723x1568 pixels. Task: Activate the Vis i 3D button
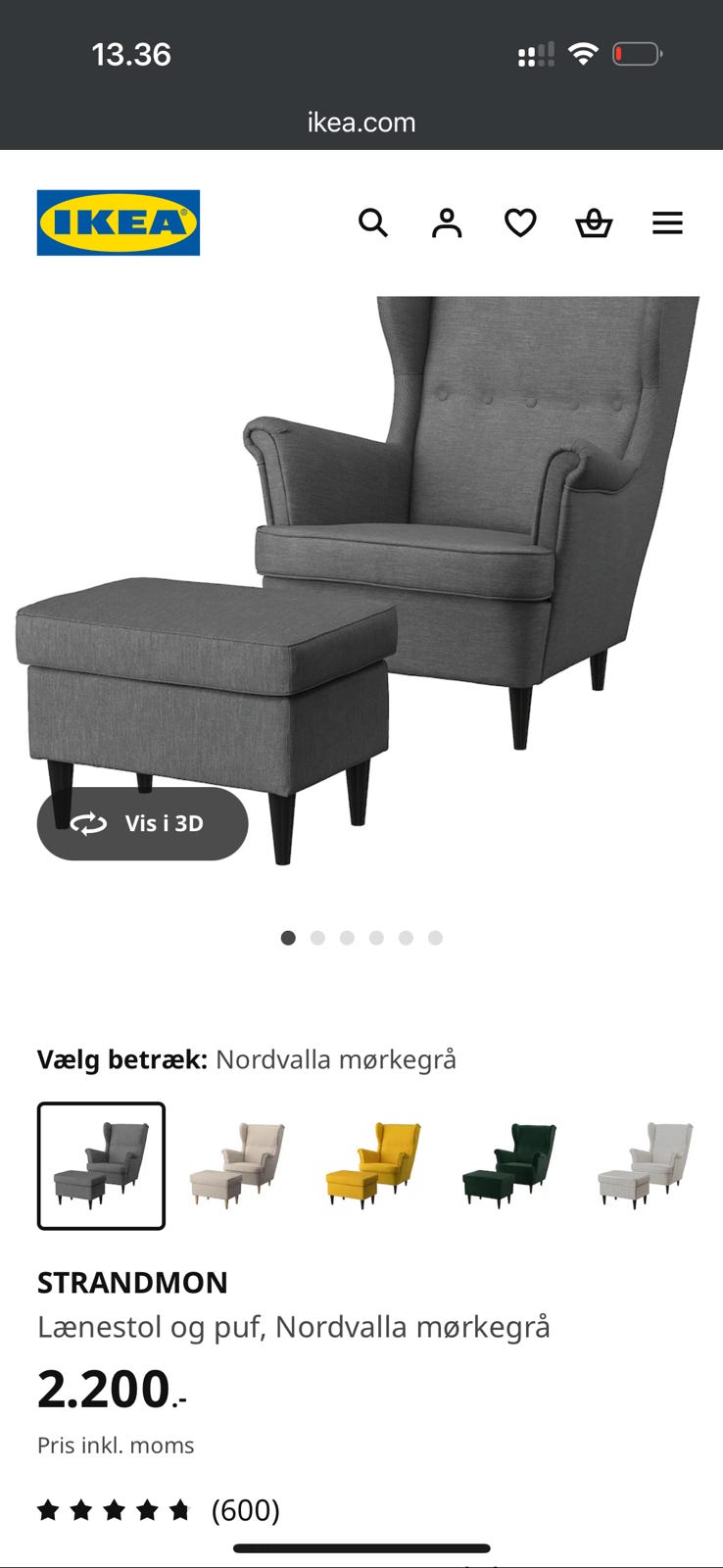point(141,824)
